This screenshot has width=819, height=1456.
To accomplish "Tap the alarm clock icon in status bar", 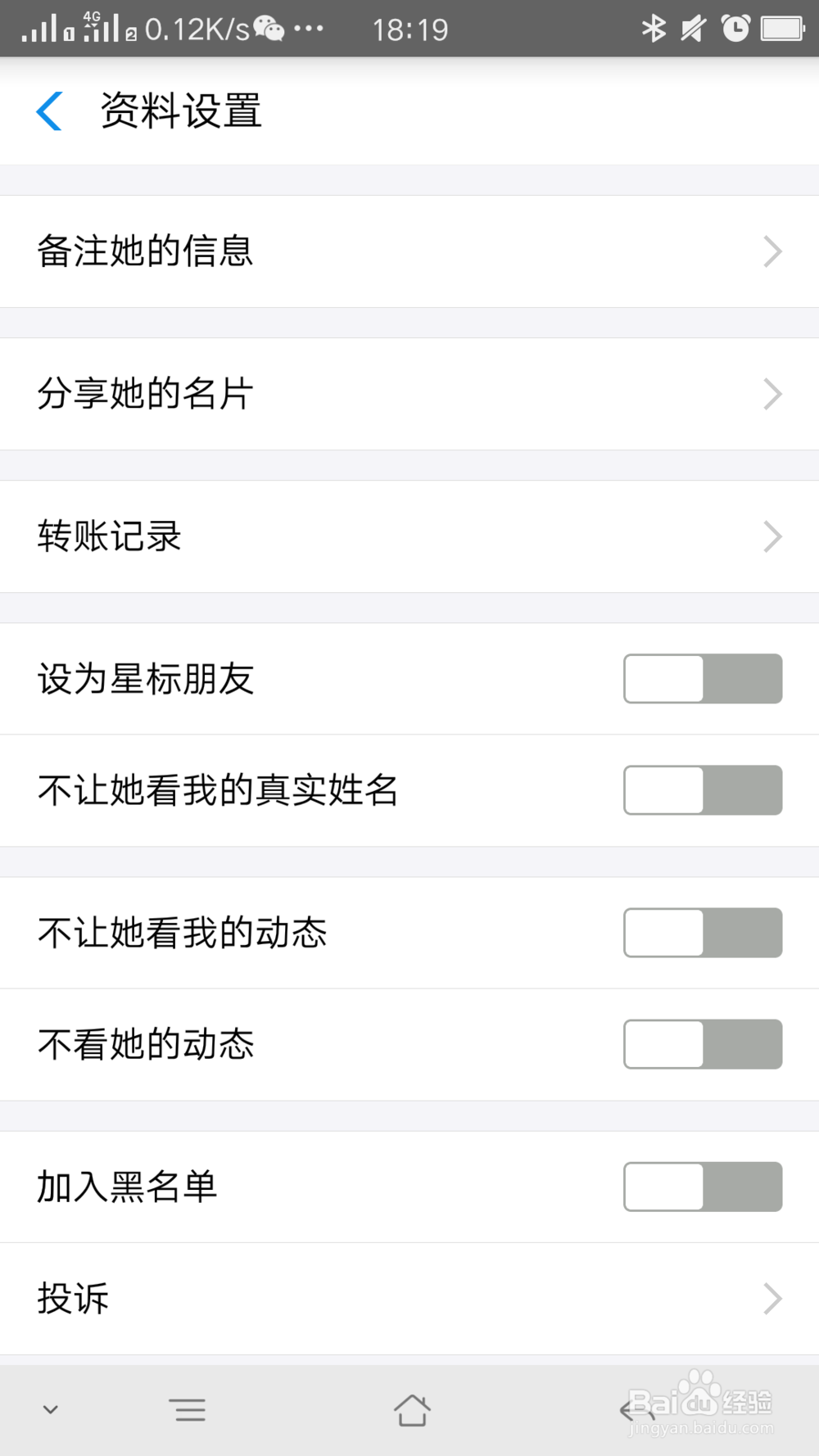I will coord(735,27).
